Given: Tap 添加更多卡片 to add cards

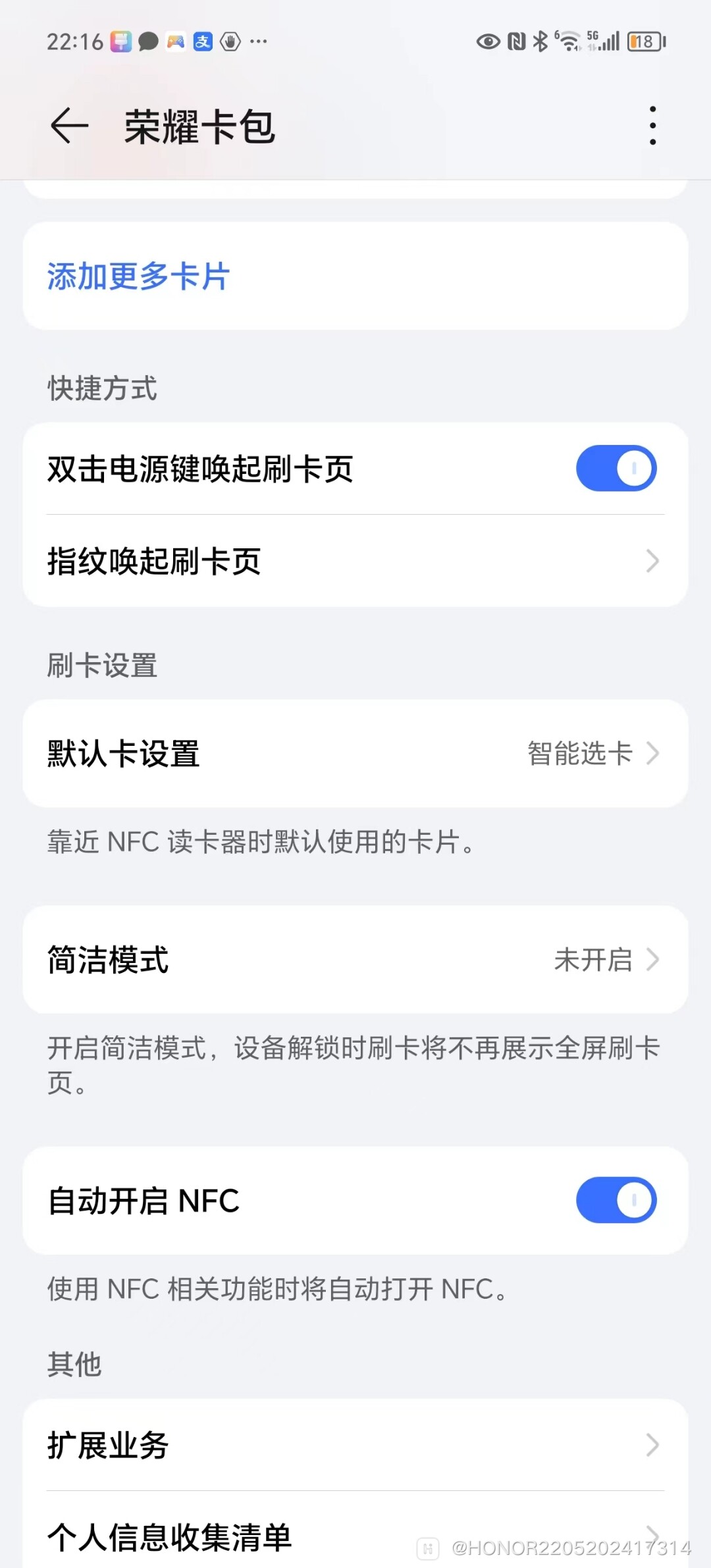Looking at the screenshot, I should tap(137, 276).
